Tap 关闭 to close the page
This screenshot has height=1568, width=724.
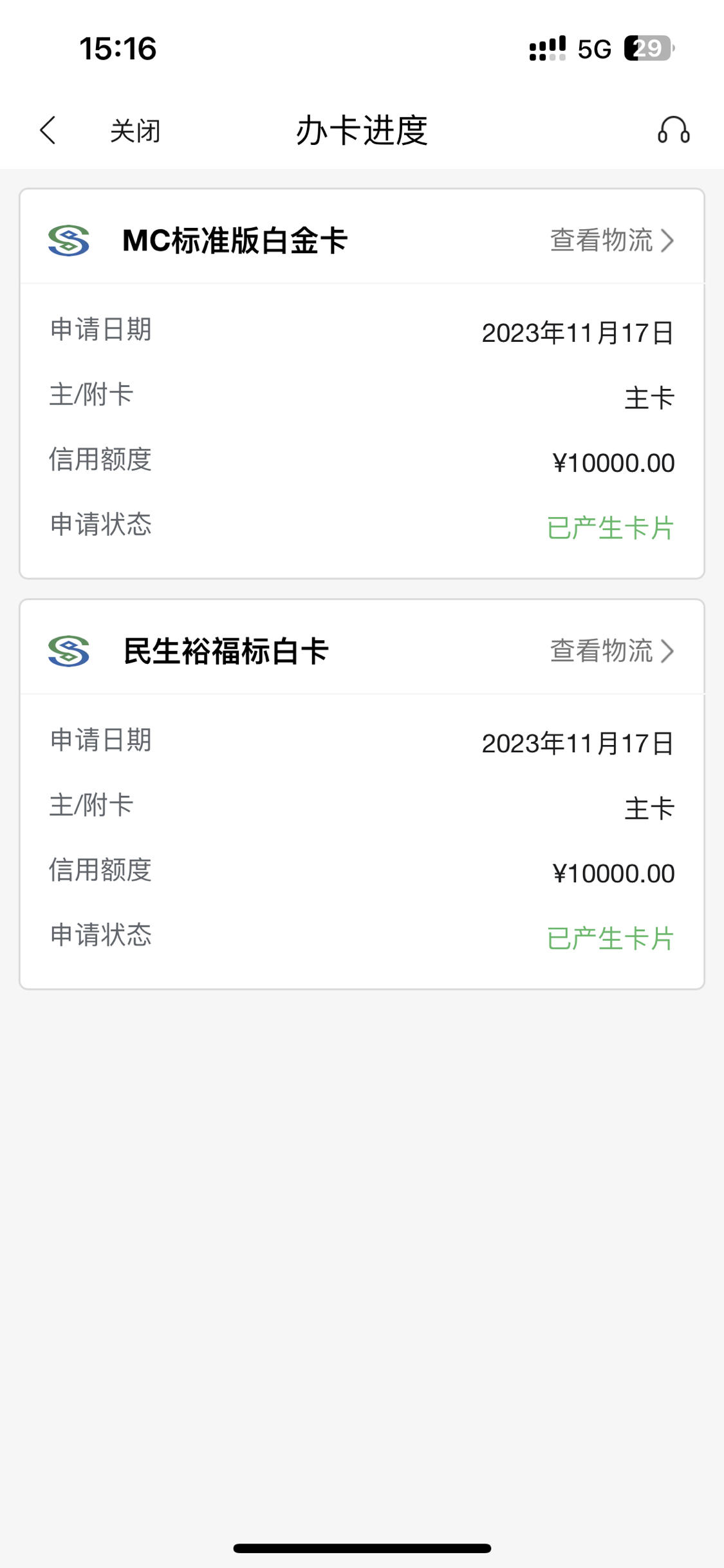tap(135, 131)
